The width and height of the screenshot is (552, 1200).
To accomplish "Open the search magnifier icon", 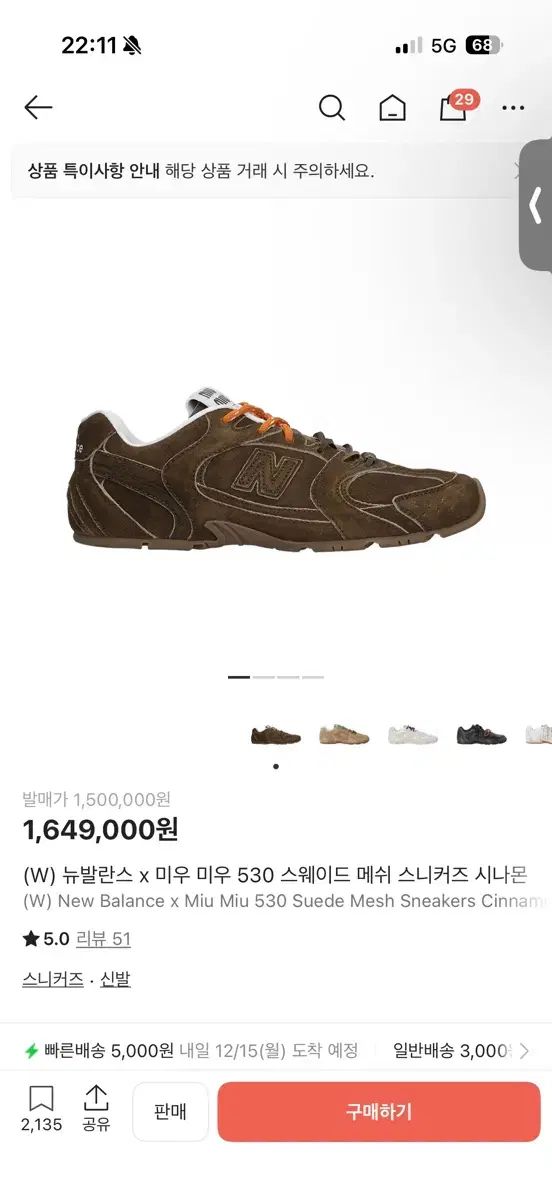I will pos(332,108).
